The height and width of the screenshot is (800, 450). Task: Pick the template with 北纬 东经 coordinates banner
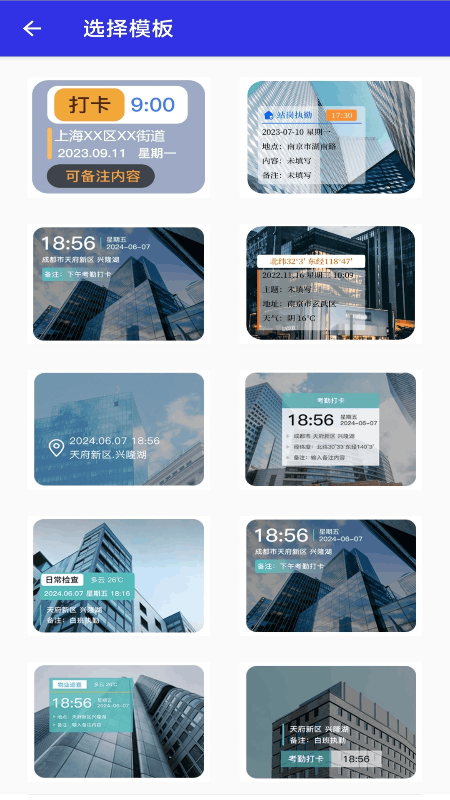point(331,283)
